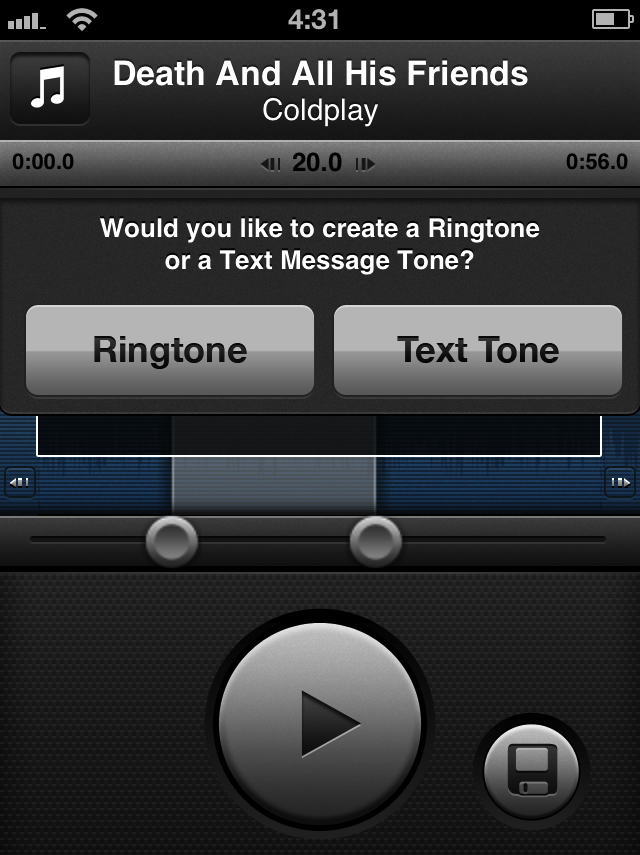Open the music note song picker

point(50,89)
